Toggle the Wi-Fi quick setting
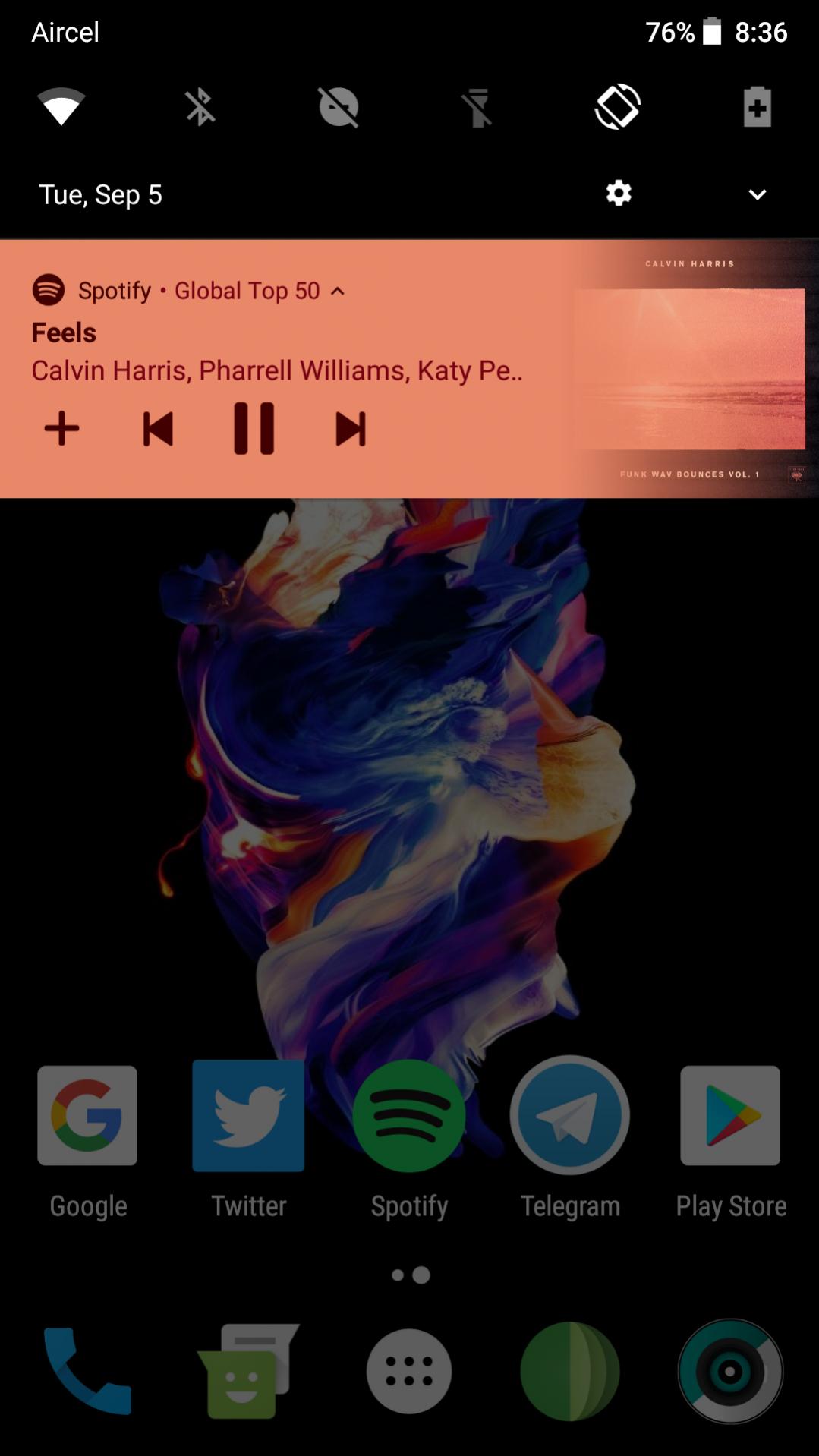819x1456 pixels. click(x=61, y=106)
